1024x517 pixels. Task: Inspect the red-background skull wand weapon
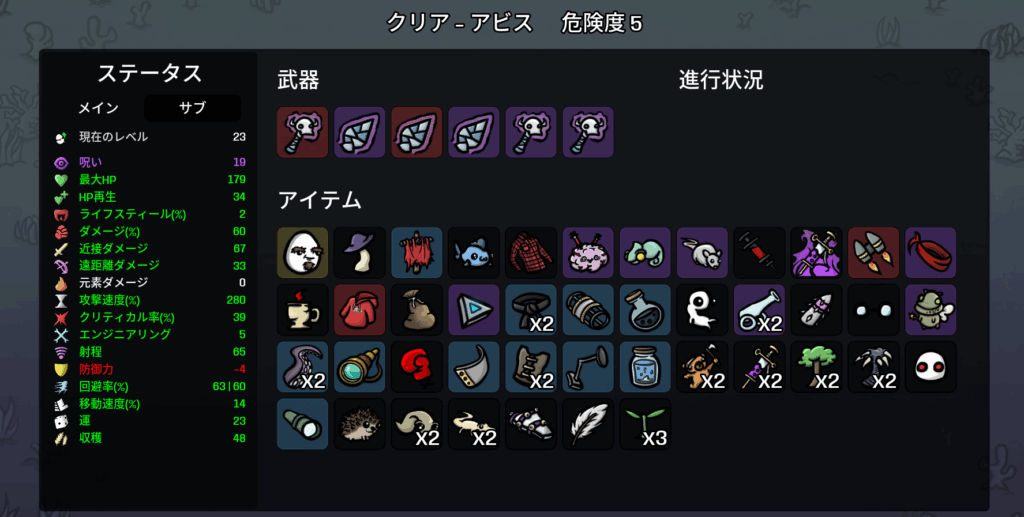click(x=302, y=133)
